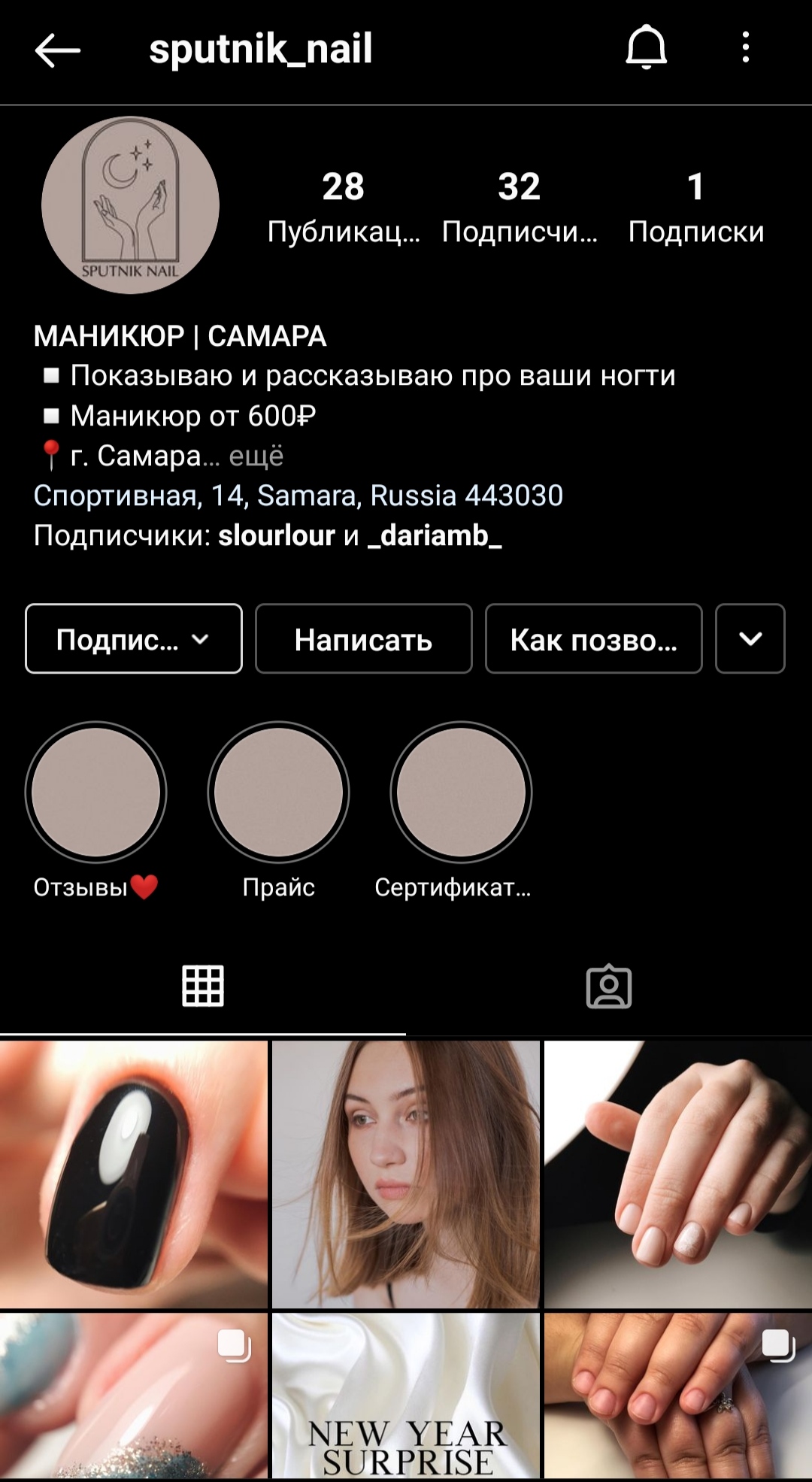Open the NEW YEAR SURPRISE post
The image size is (812, 1482).
[x=406, y=1396]
